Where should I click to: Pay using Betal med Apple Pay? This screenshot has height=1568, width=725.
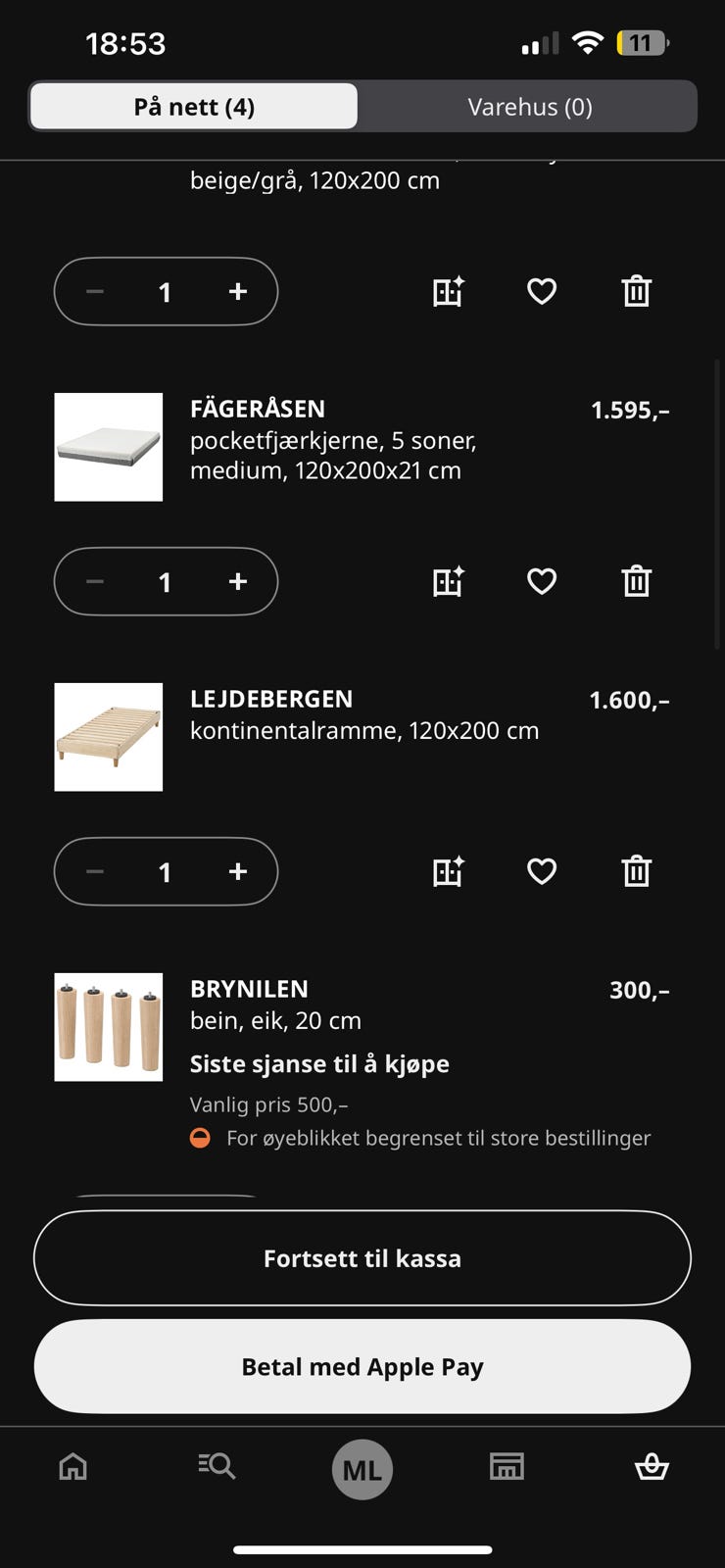point(362,1366)
